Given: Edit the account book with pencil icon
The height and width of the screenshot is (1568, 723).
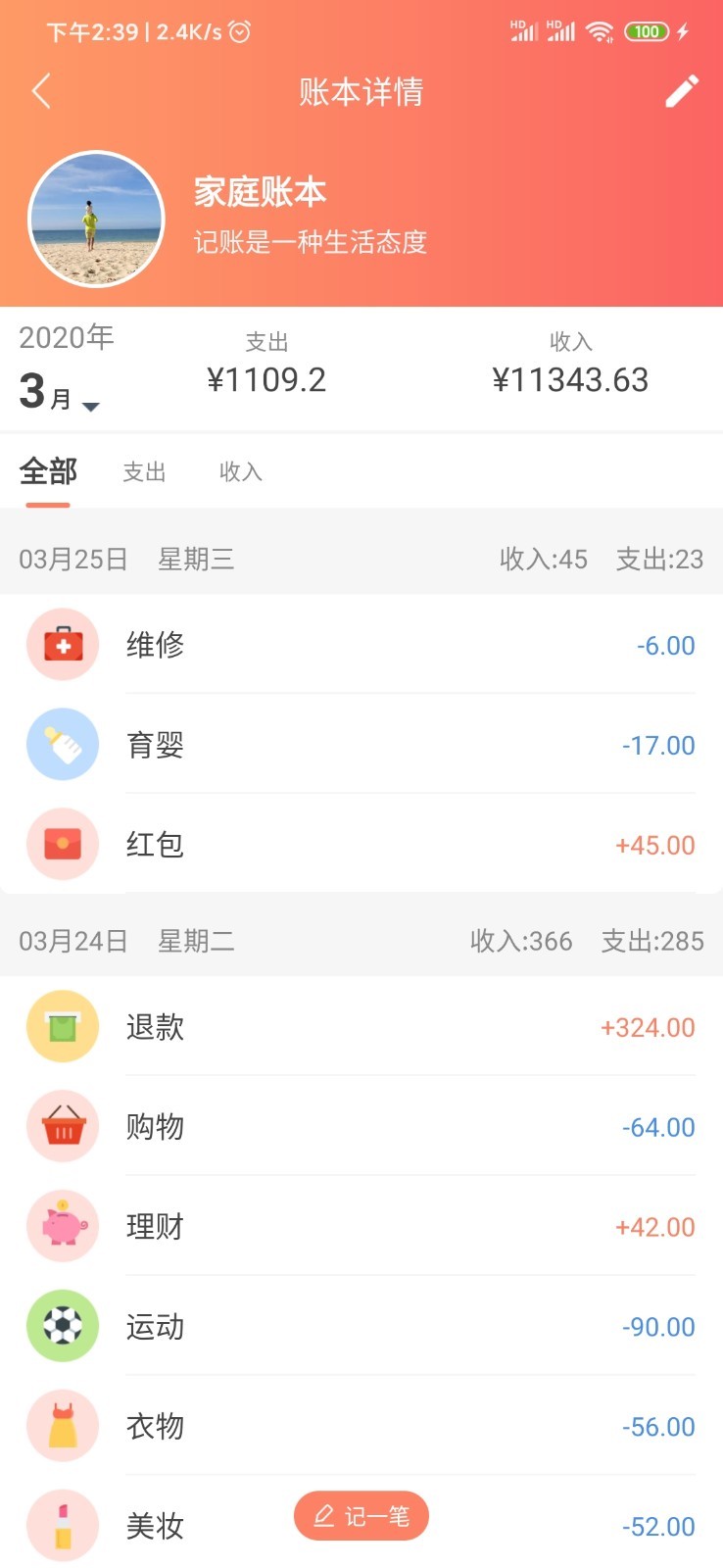Looking at the screenshot, I should 682,91.
